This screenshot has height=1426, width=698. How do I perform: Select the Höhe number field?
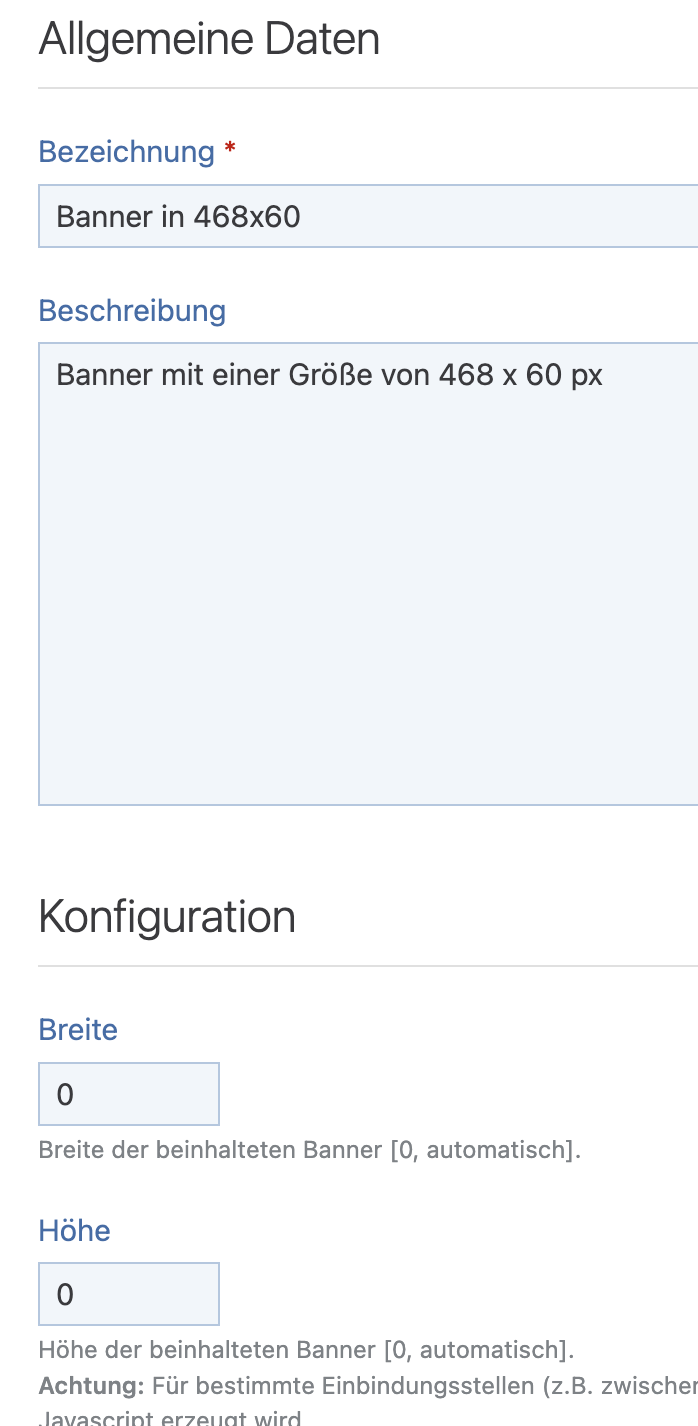click(x=129, y=1294)
